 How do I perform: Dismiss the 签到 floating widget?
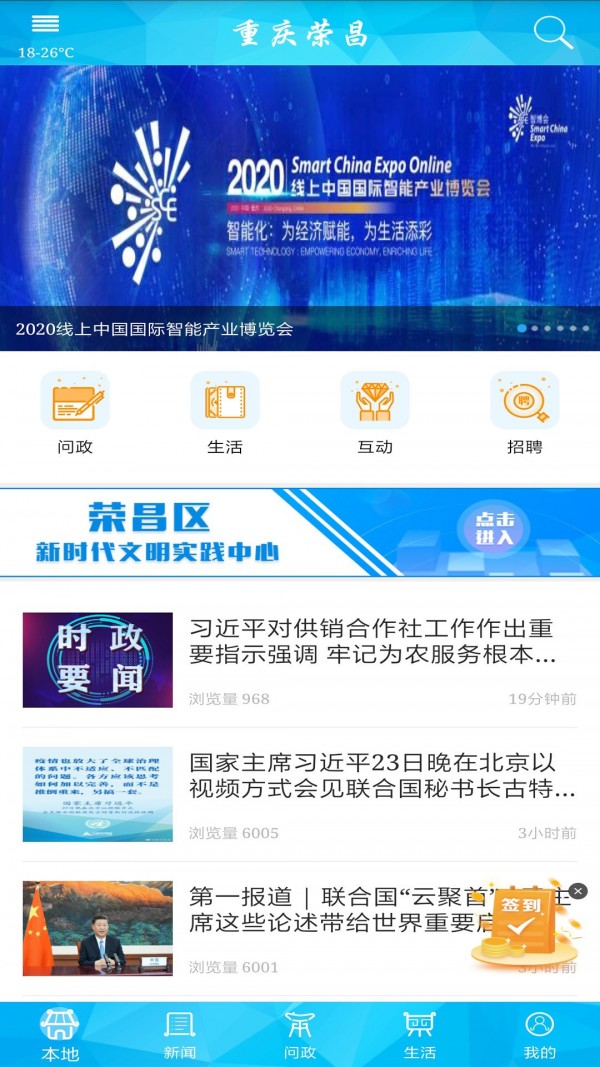click(x=578, y=891)
